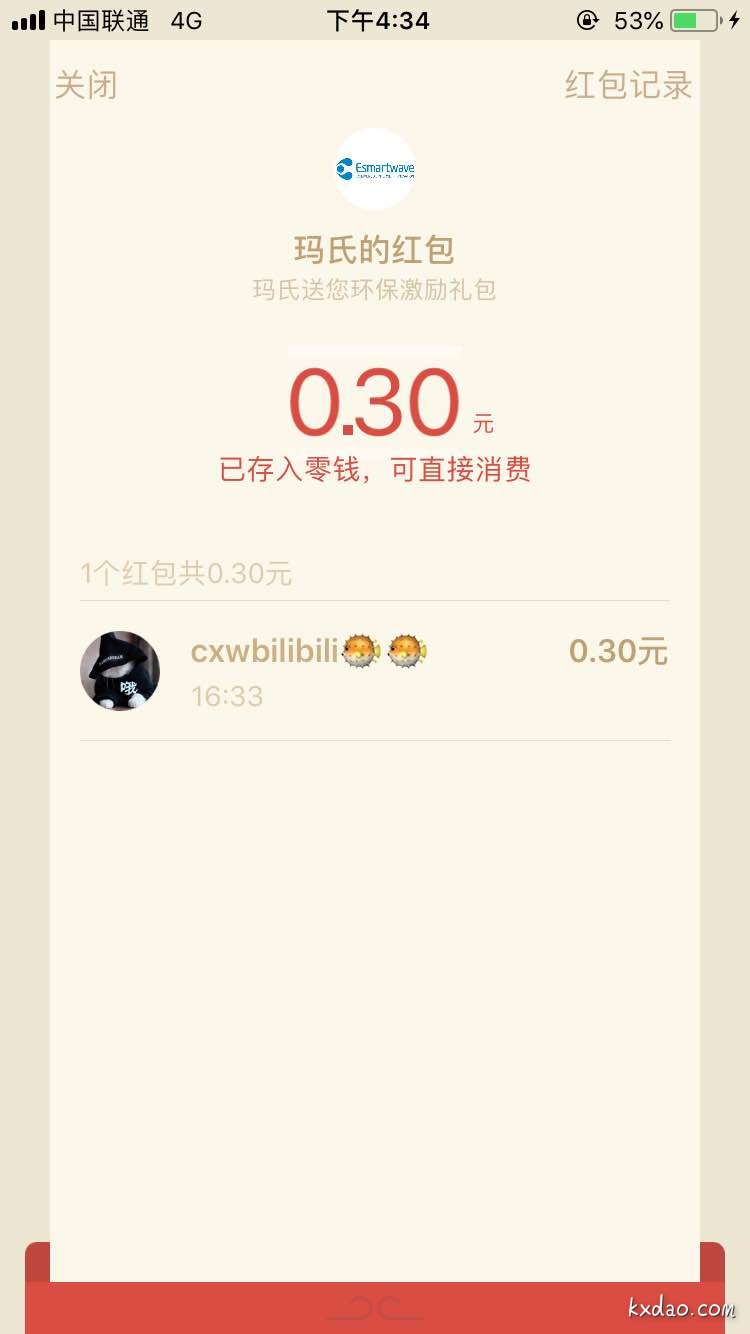Open 红包记录 to view red packet history
750x1334 pixels.
pos(628,86)
